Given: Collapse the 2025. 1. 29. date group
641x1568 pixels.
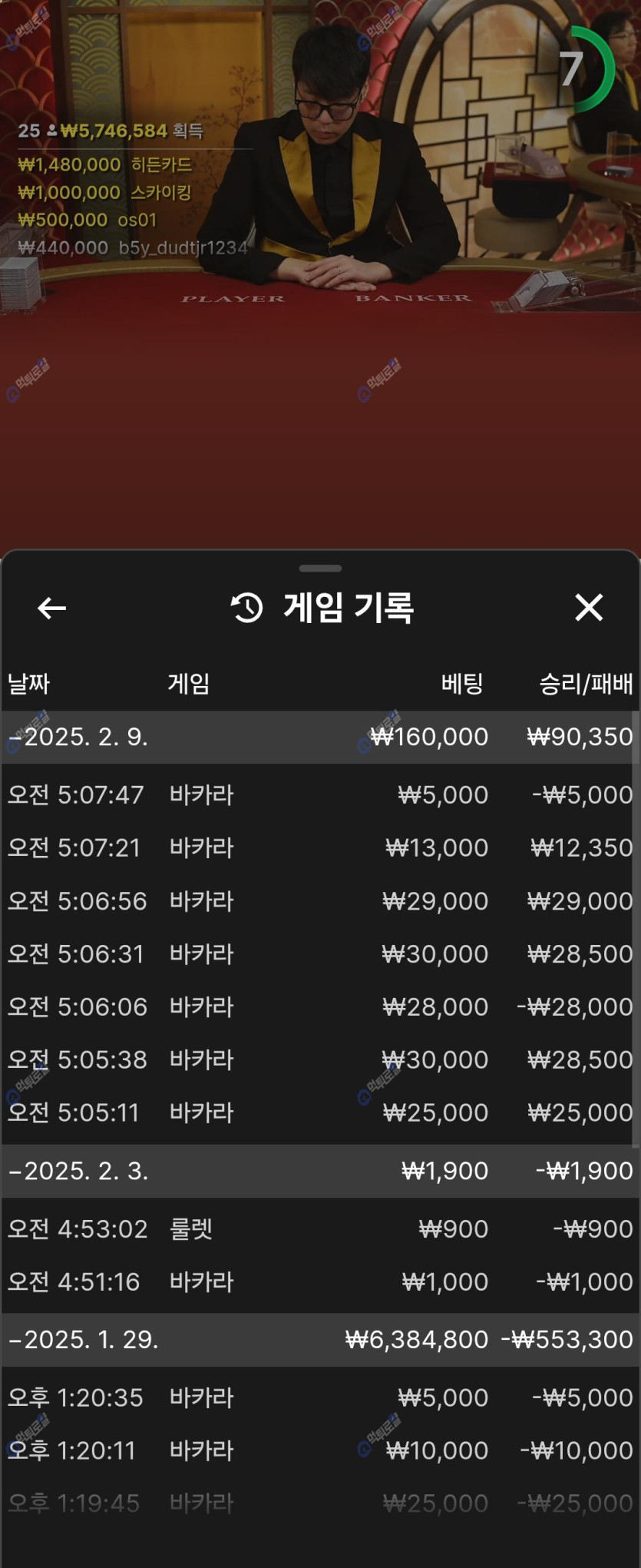Looking at the screenshot, I should point(83,1339).
